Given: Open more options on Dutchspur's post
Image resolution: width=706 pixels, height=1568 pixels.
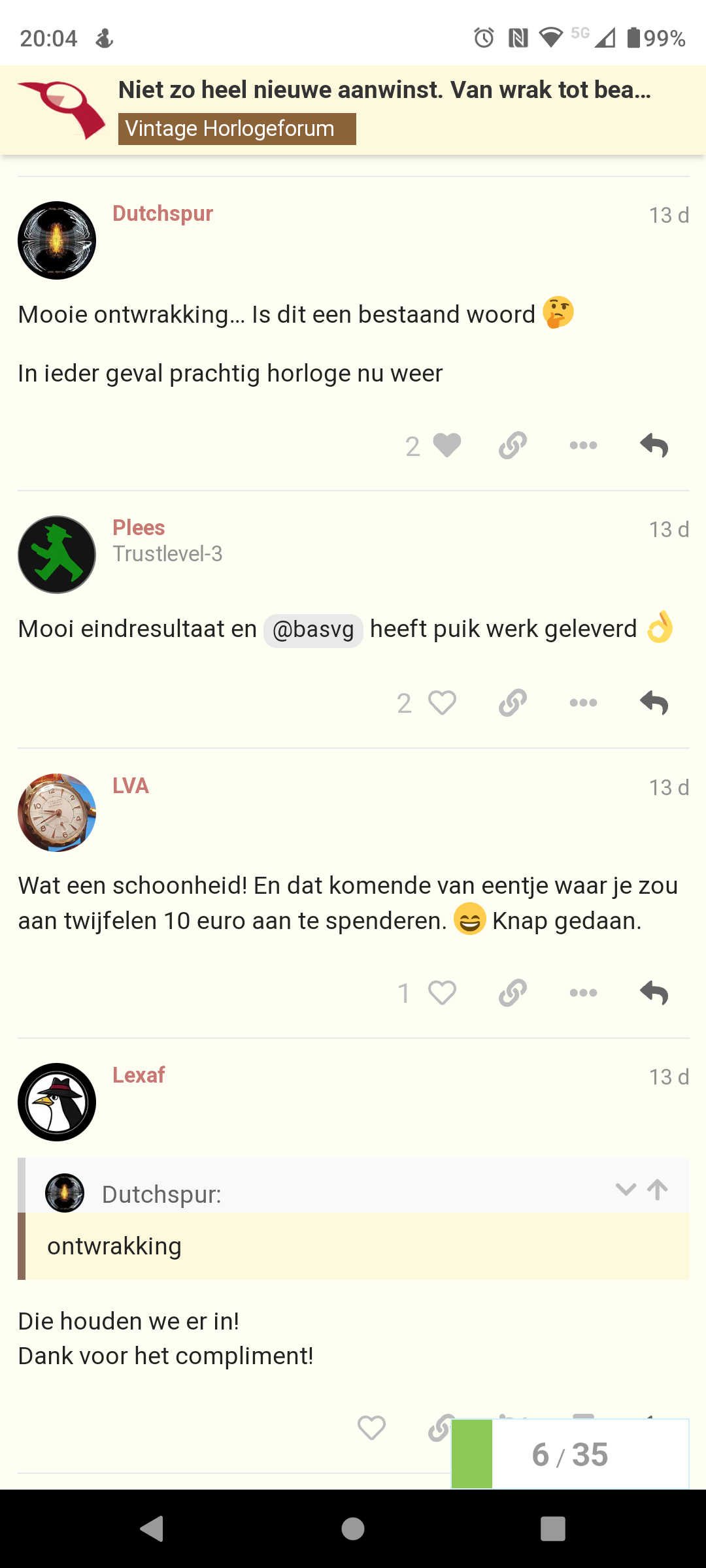Looking at the screenshot, I should [583, 446].
